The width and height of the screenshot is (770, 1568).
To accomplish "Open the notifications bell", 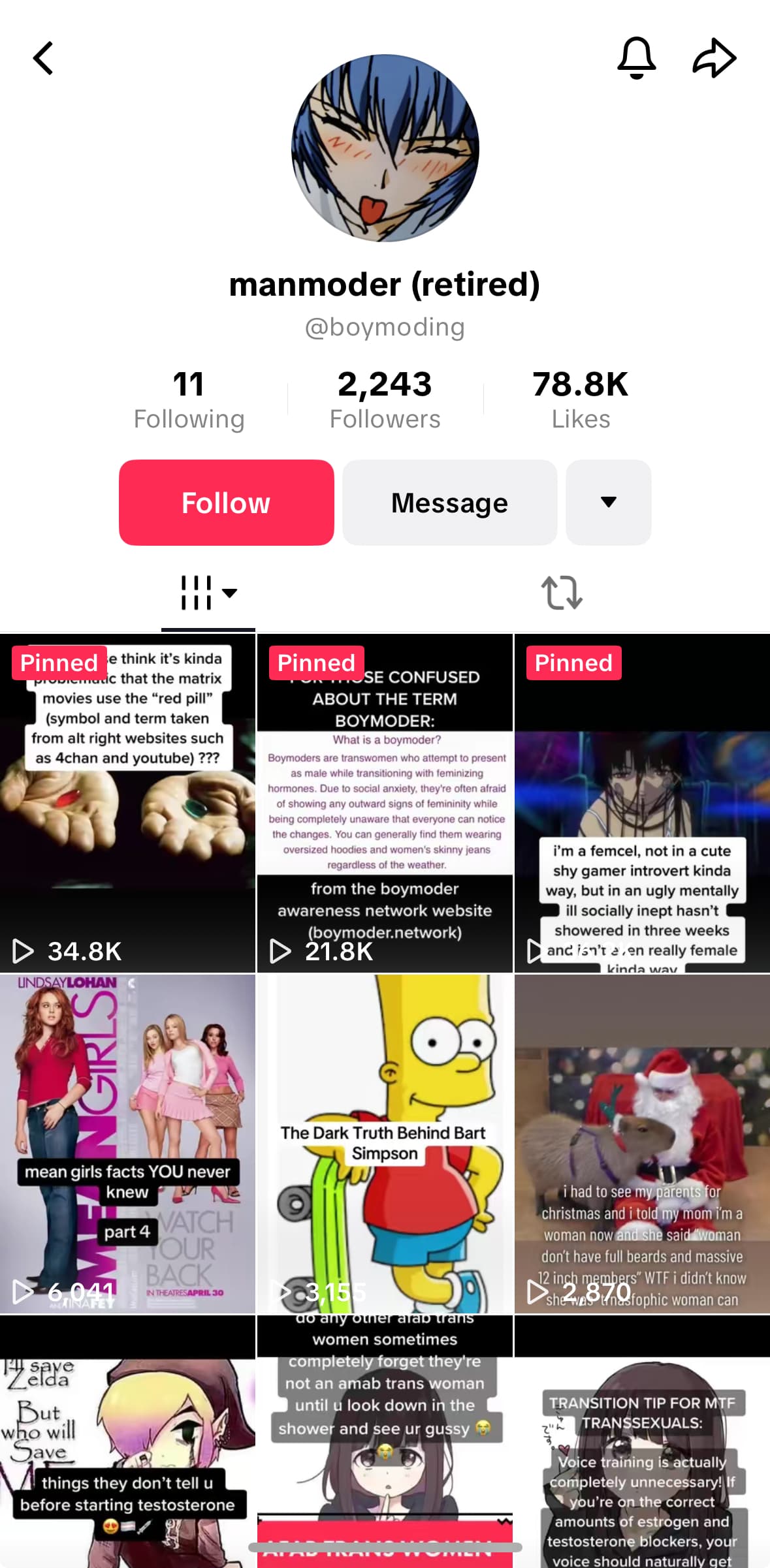I will tap(636, 58).
